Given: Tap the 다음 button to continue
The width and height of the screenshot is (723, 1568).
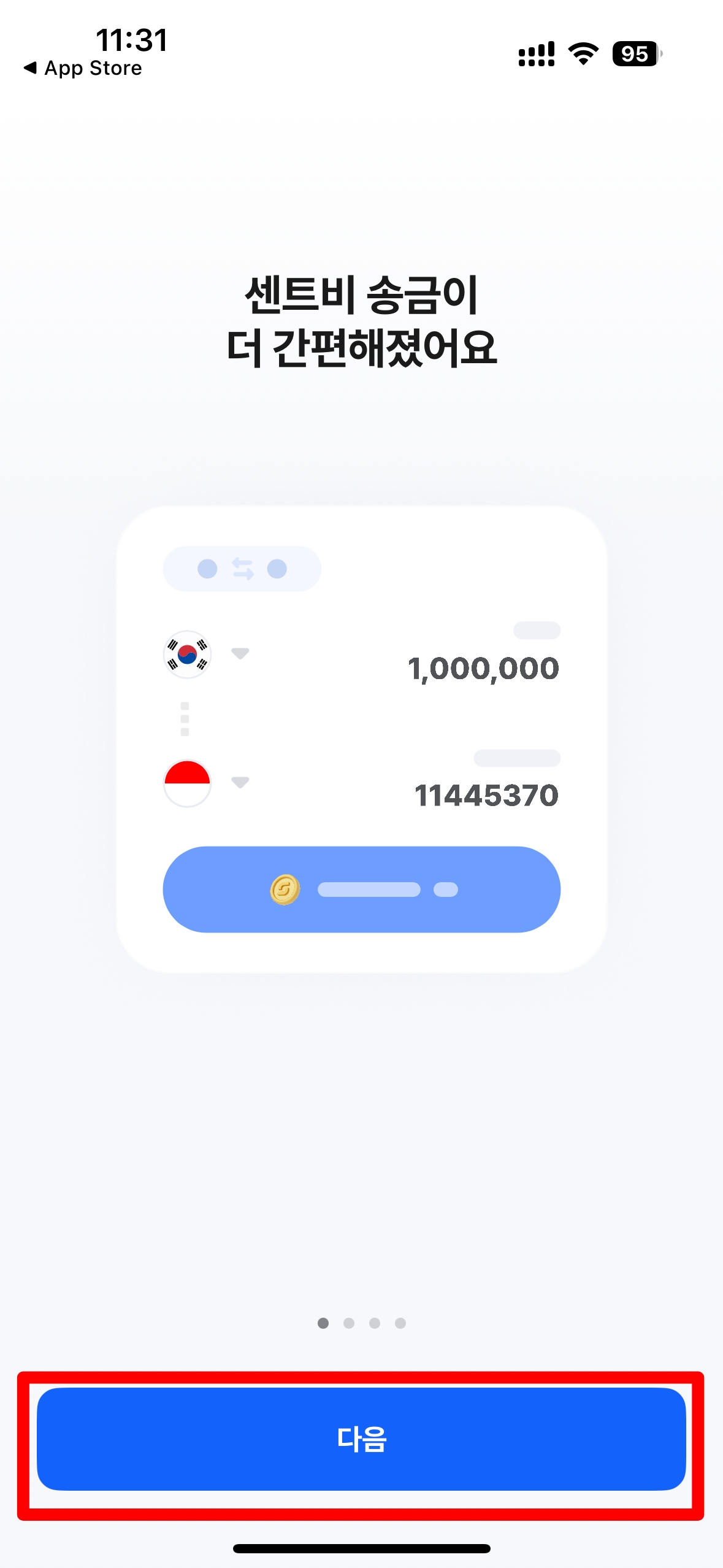Looking at the screenshot, I should (x=361, y=1439).
